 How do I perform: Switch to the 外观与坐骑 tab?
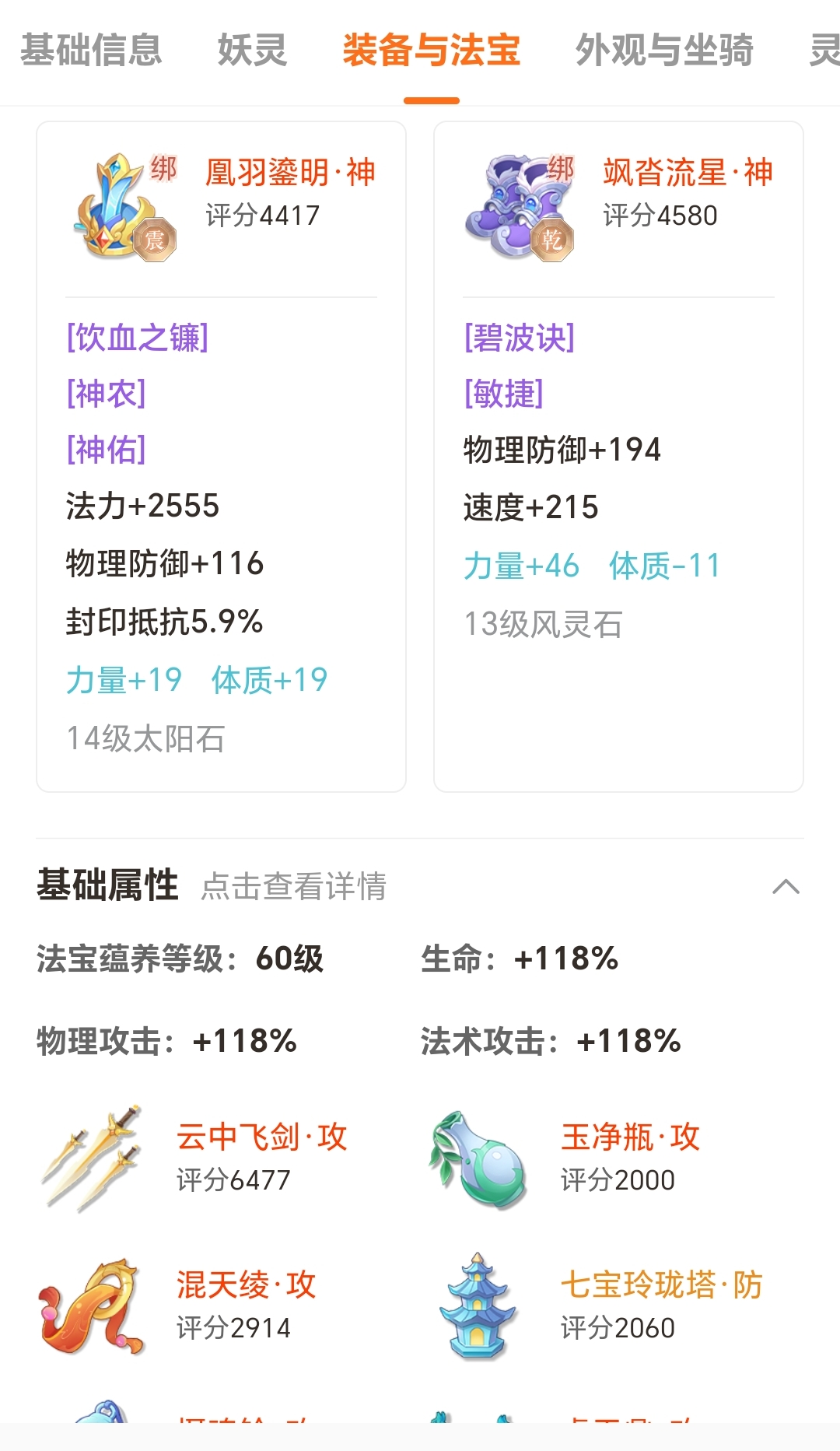[x=664, y=51]
